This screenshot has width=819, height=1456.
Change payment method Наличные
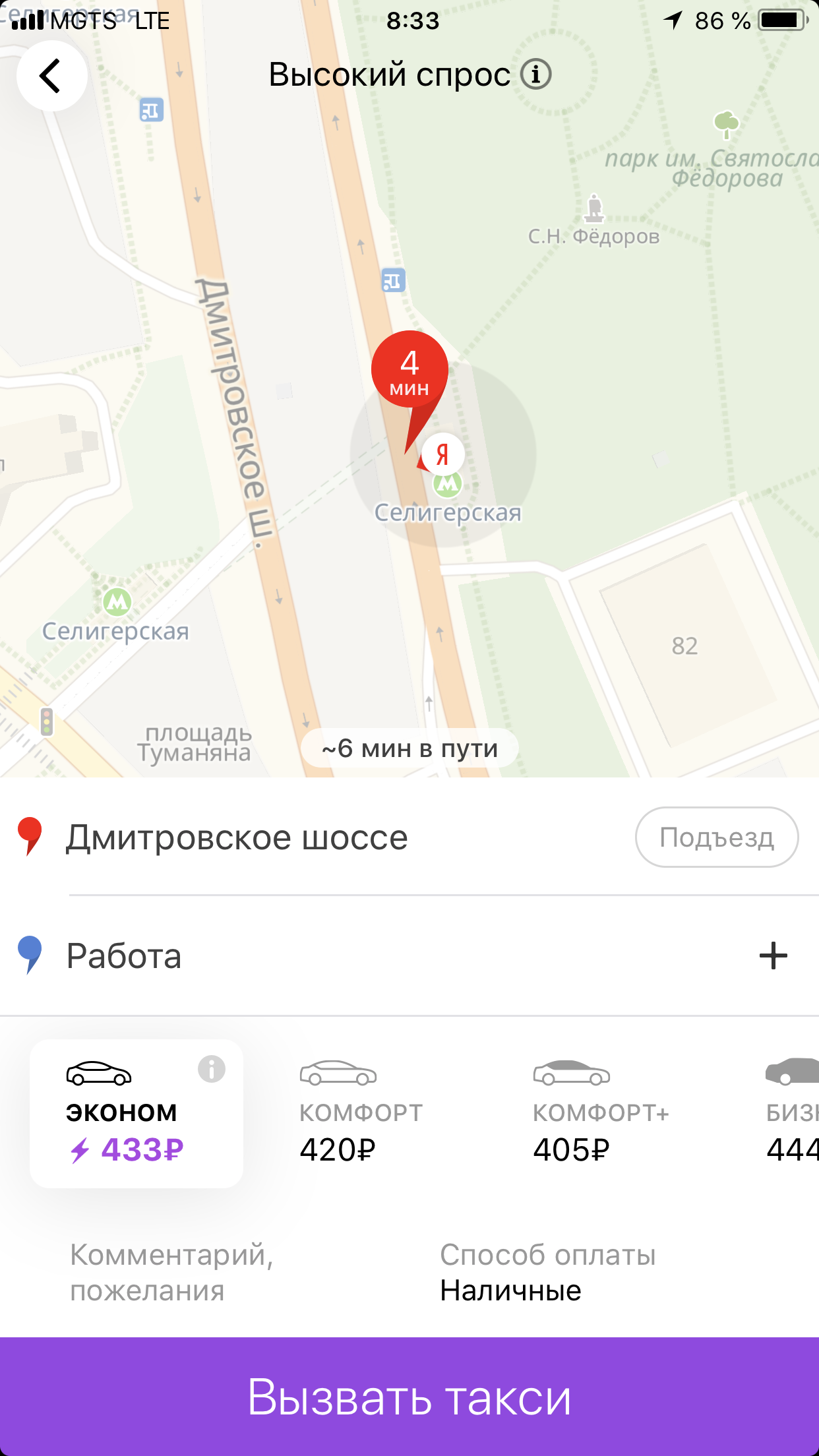click(x=547, y=1273)
